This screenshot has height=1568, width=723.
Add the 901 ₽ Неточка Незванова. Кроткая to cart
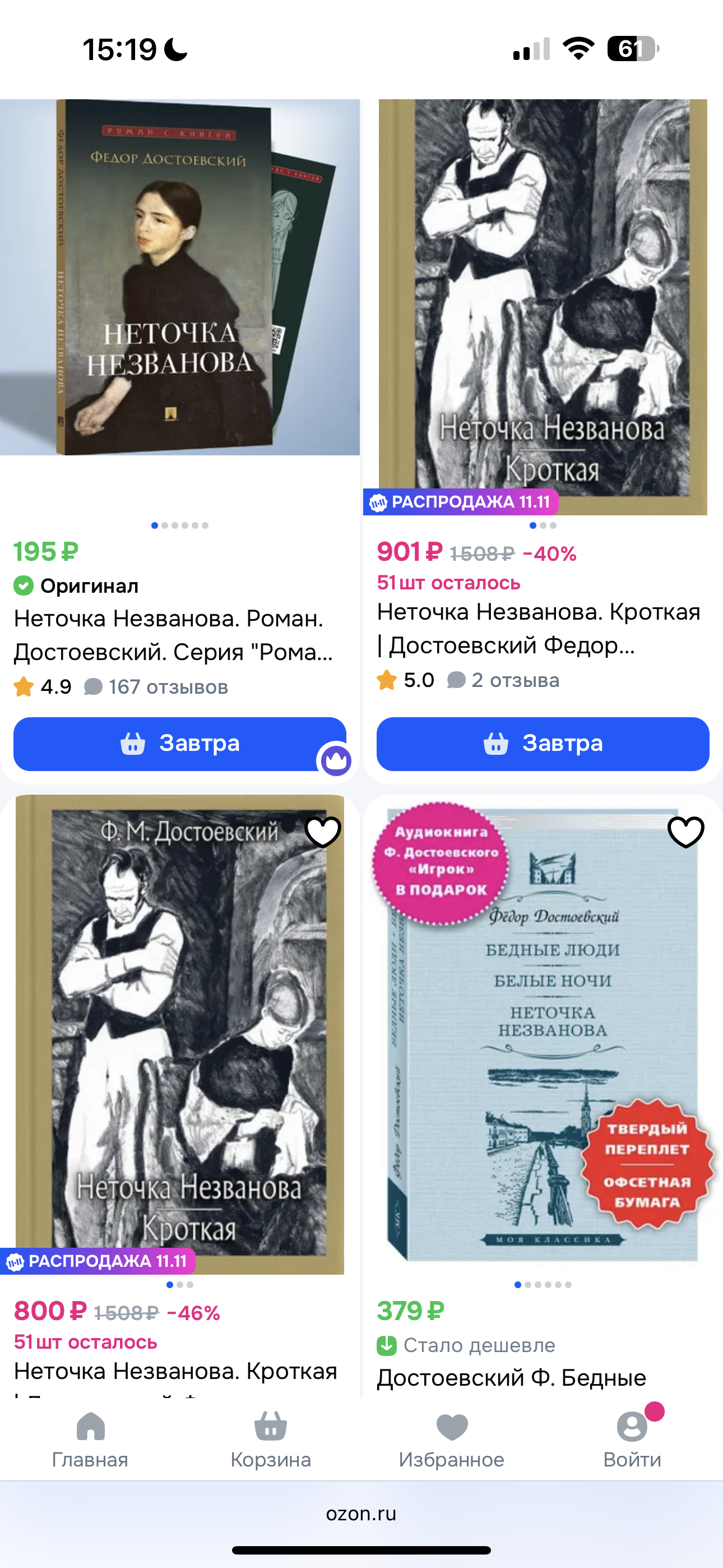click(543, 743)
